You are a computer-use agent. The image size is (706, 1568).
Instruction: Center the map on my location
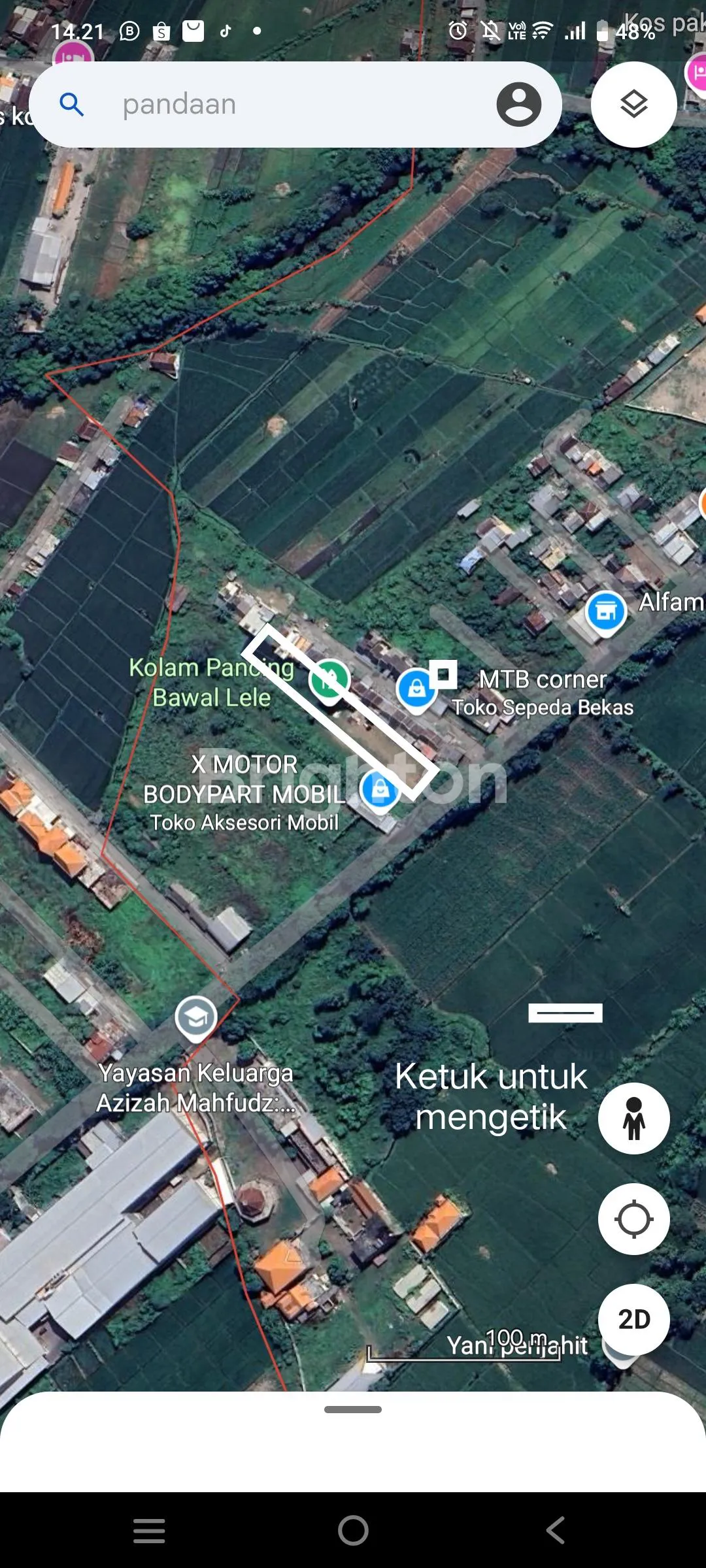633,1218
